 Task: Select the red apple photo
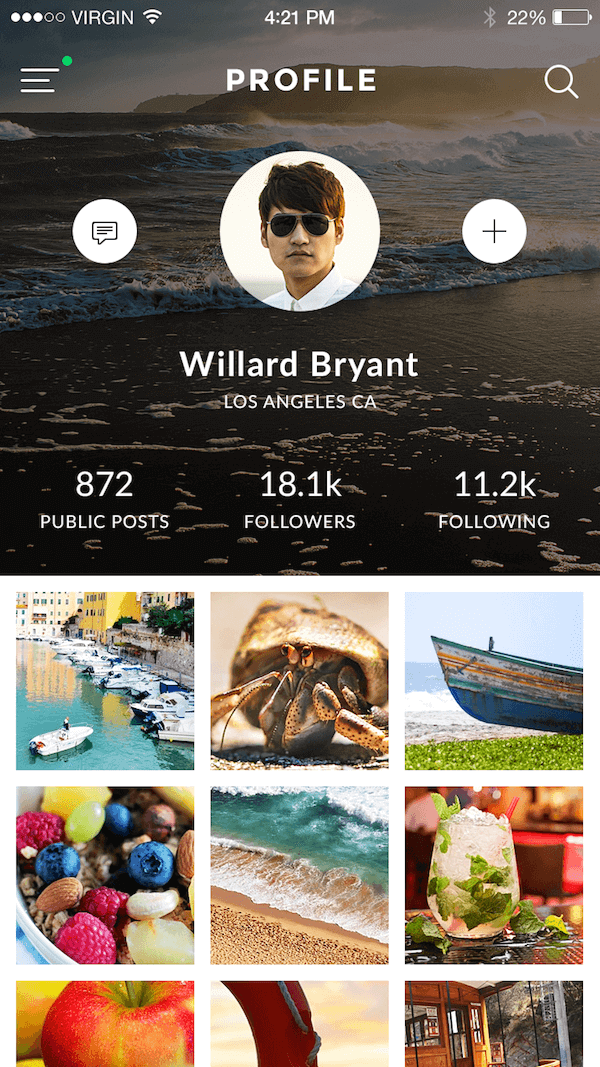pos(105,1023)
